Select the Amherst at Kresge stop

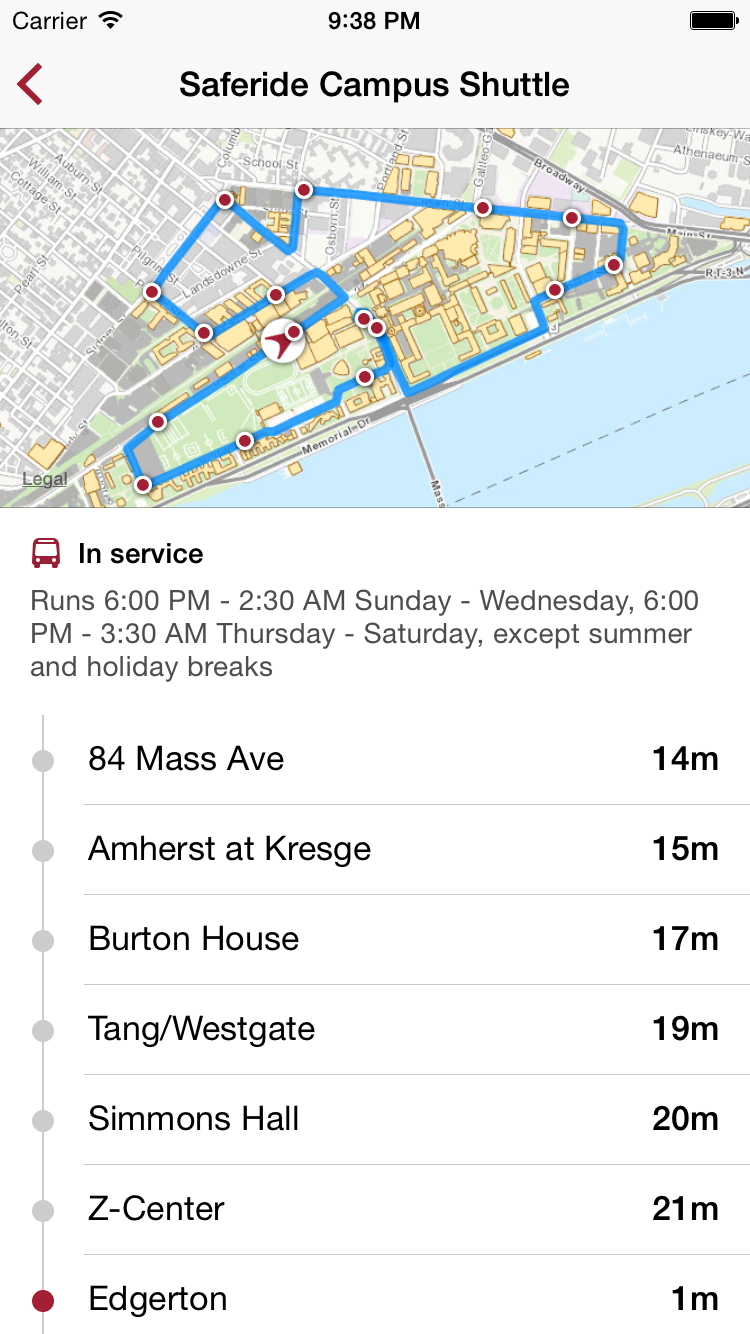[375, 850]
